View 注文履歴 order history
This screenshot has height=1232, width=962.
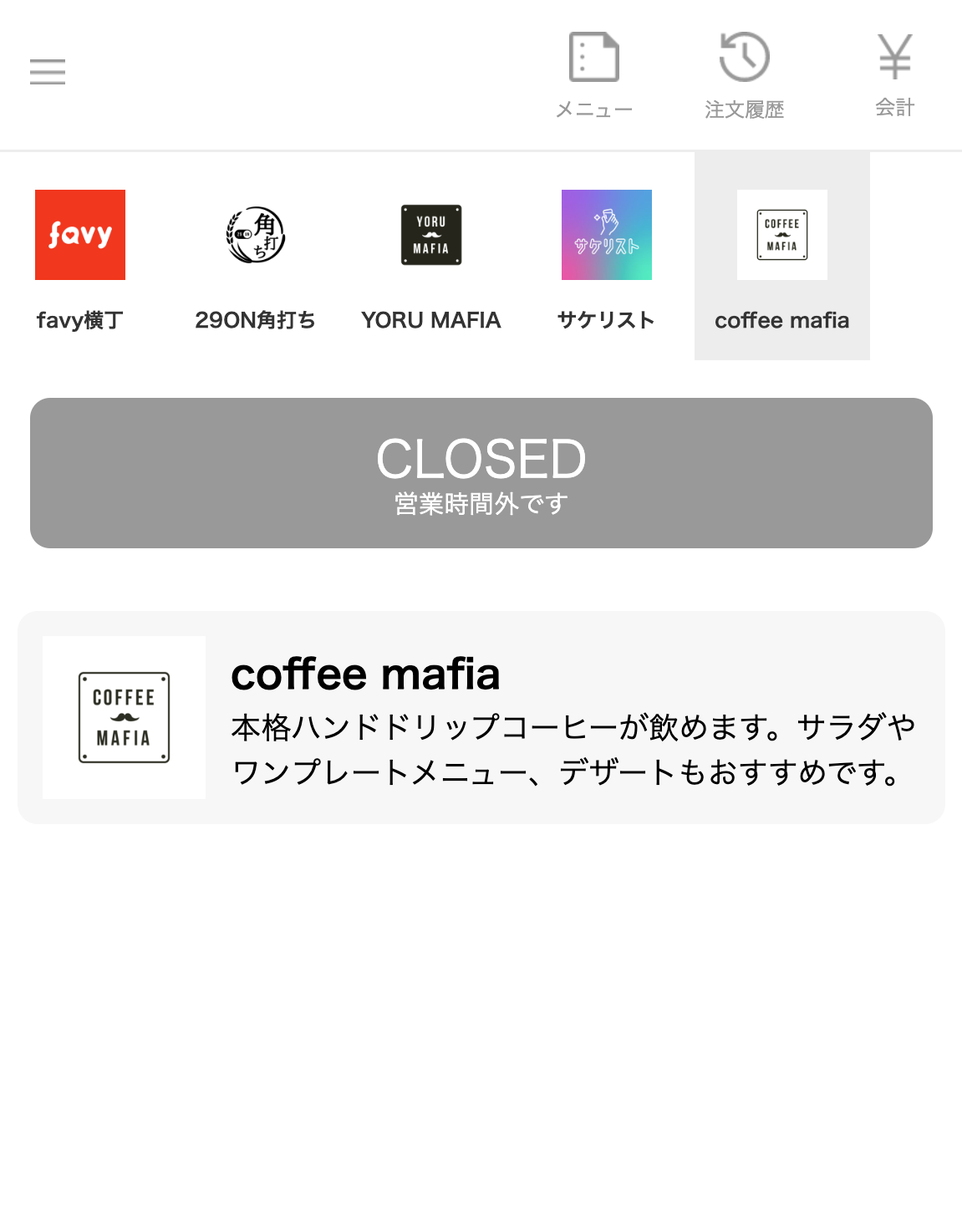[744, 75]
